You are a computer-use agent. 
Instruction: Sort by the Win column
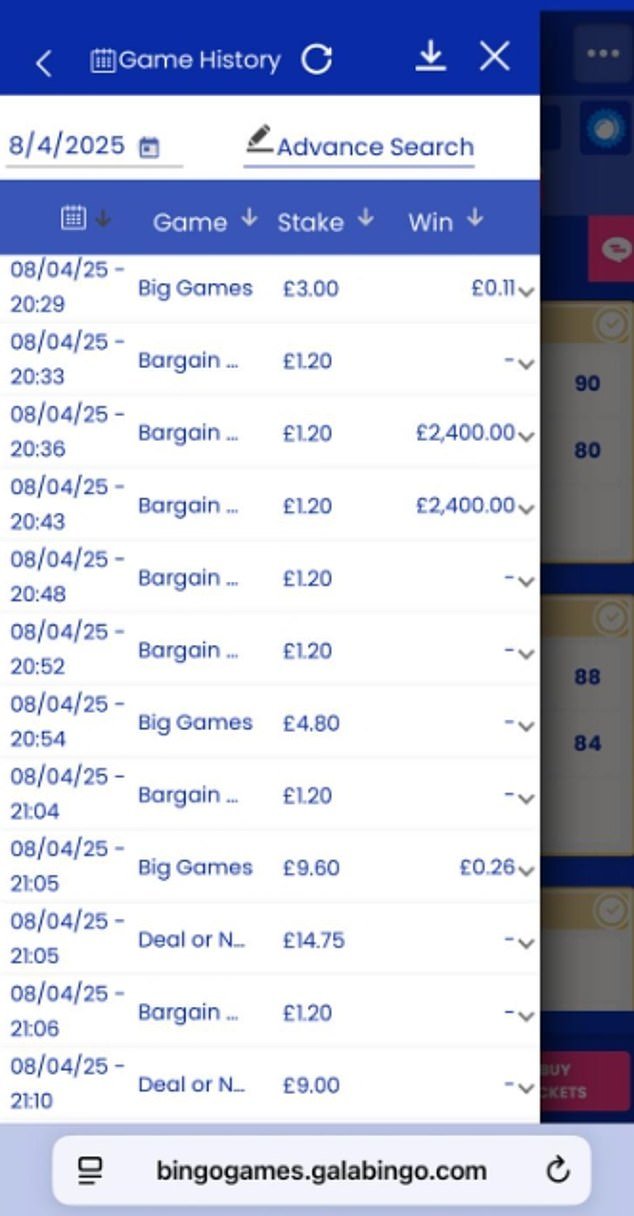tap(445, 221)
